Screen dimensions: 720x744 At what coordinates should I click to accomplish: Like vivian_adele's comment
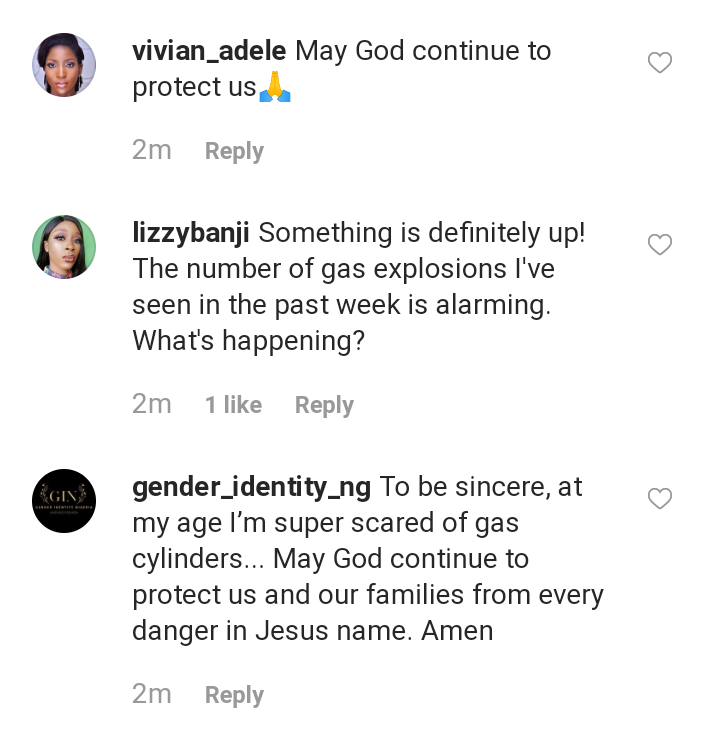click(660, 63)
